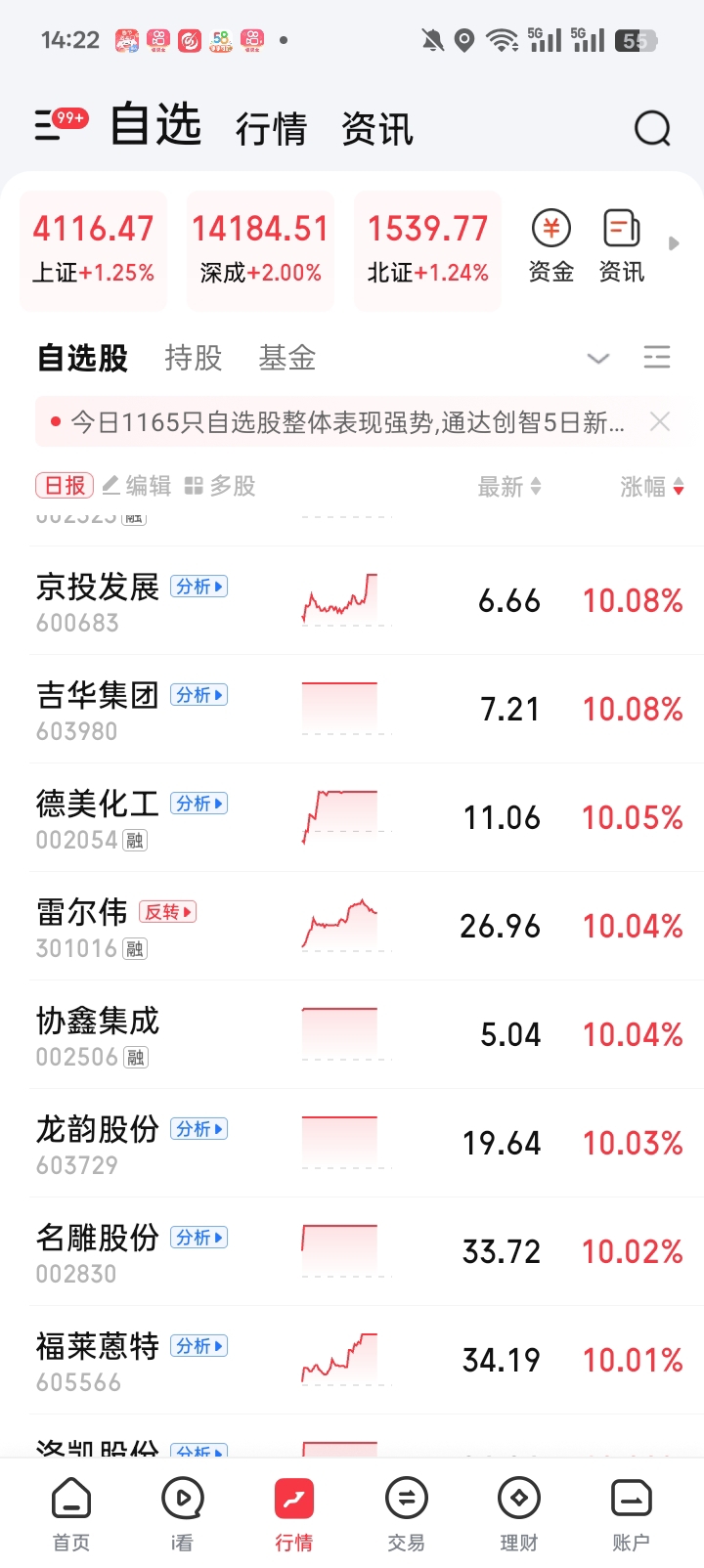The height and width of the screenshot is (1568, 704).
Task: Sort the list by 涨幅
Action: (x=651, y=487)
